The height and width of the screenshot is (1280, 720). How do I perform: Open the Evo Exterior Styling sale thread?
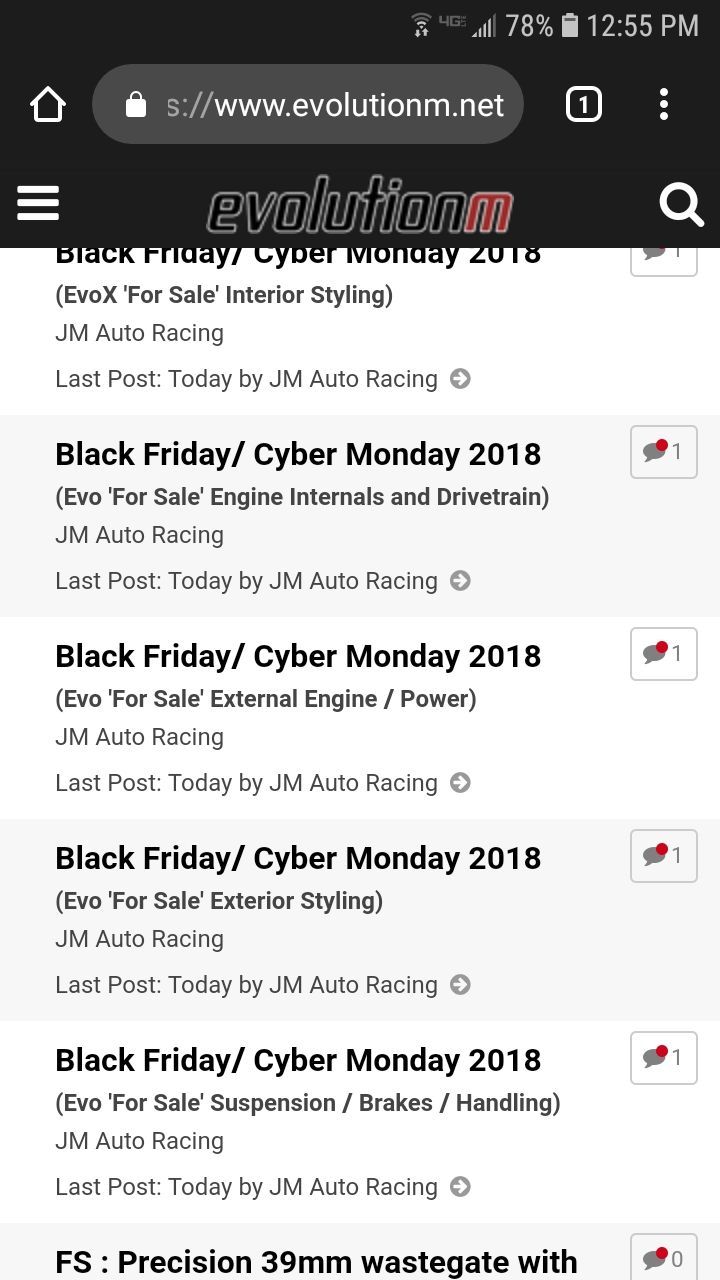[298, 858]
